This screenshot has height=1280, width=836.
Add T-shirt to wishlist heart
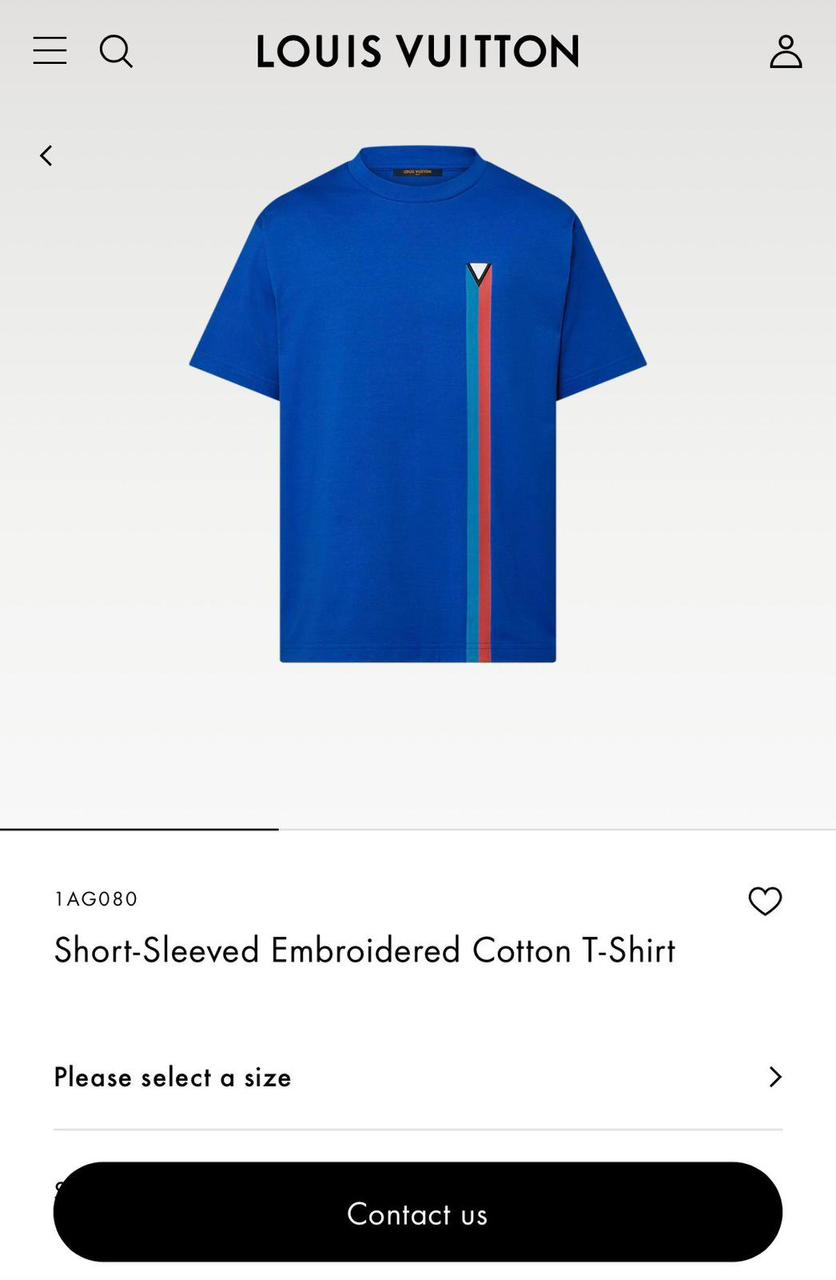pyautogui.click(x=765, y=901)
